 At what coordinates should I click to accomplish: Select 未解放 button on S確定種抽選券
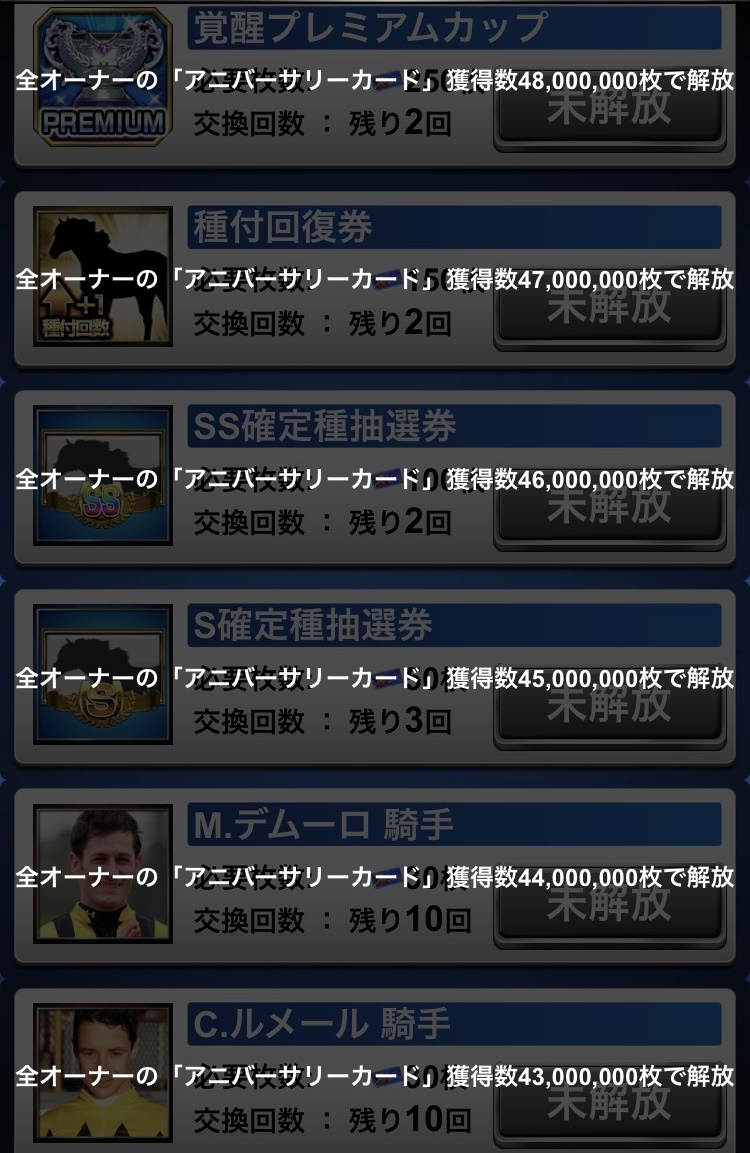[609, 706]
